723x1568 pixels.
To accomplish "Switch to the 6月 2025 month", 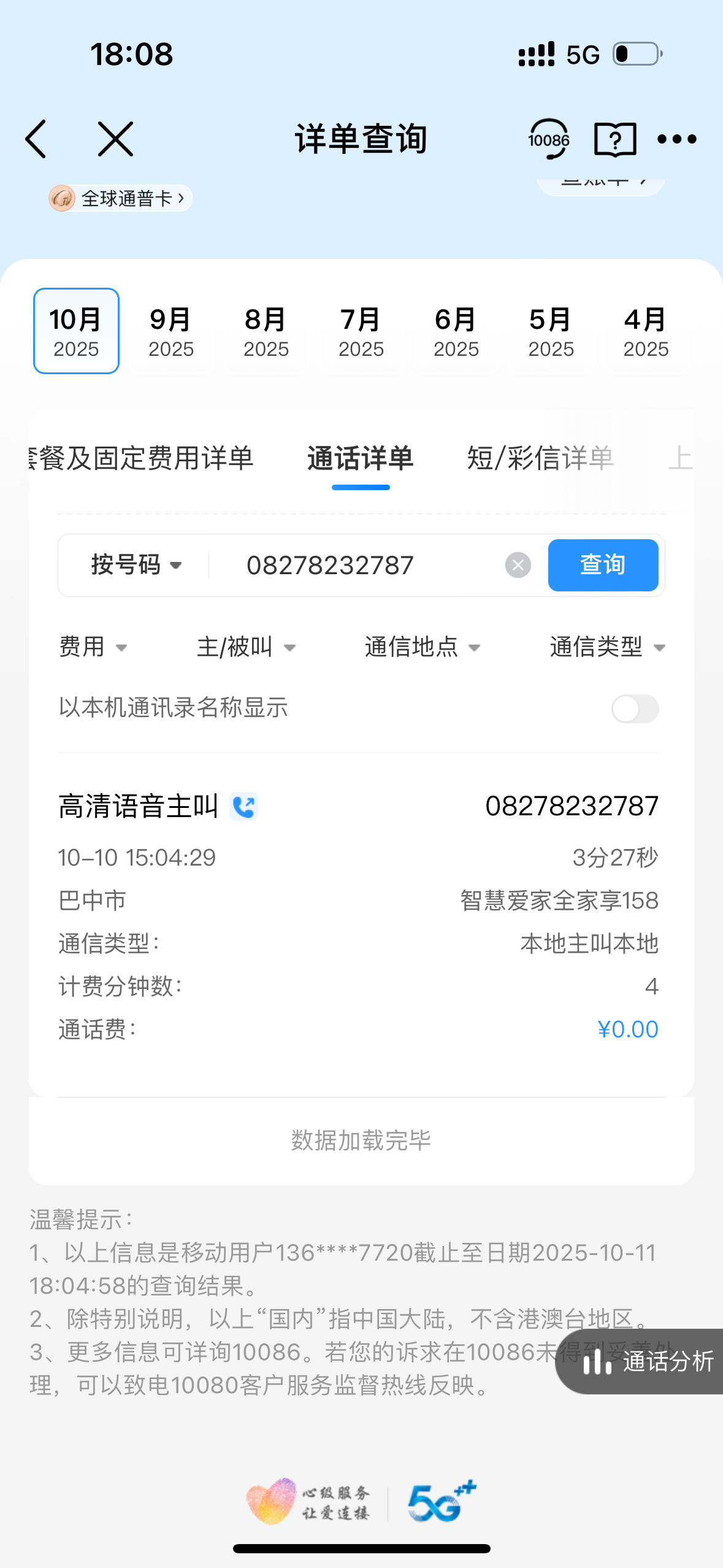I will click(456, 331).
